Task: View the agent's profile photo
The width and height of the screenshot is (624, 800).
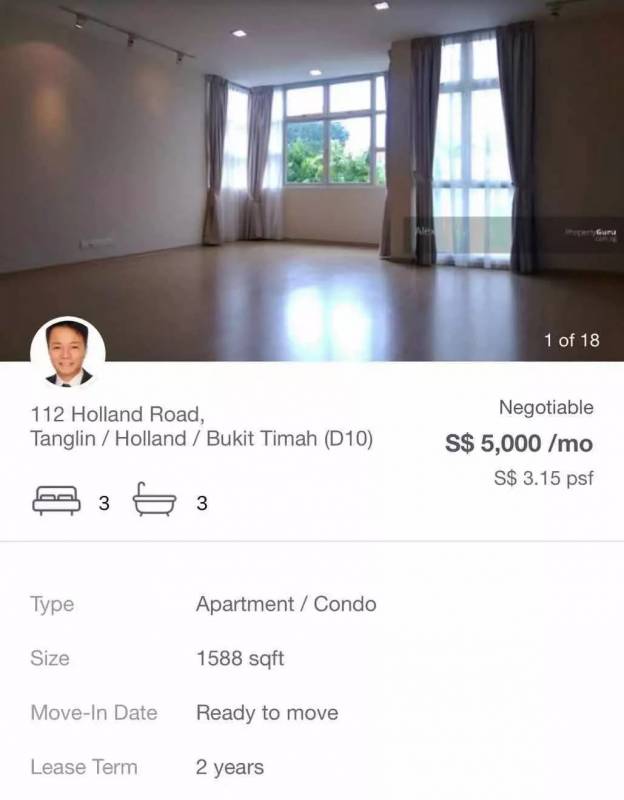Action: [x=68, y=353]
